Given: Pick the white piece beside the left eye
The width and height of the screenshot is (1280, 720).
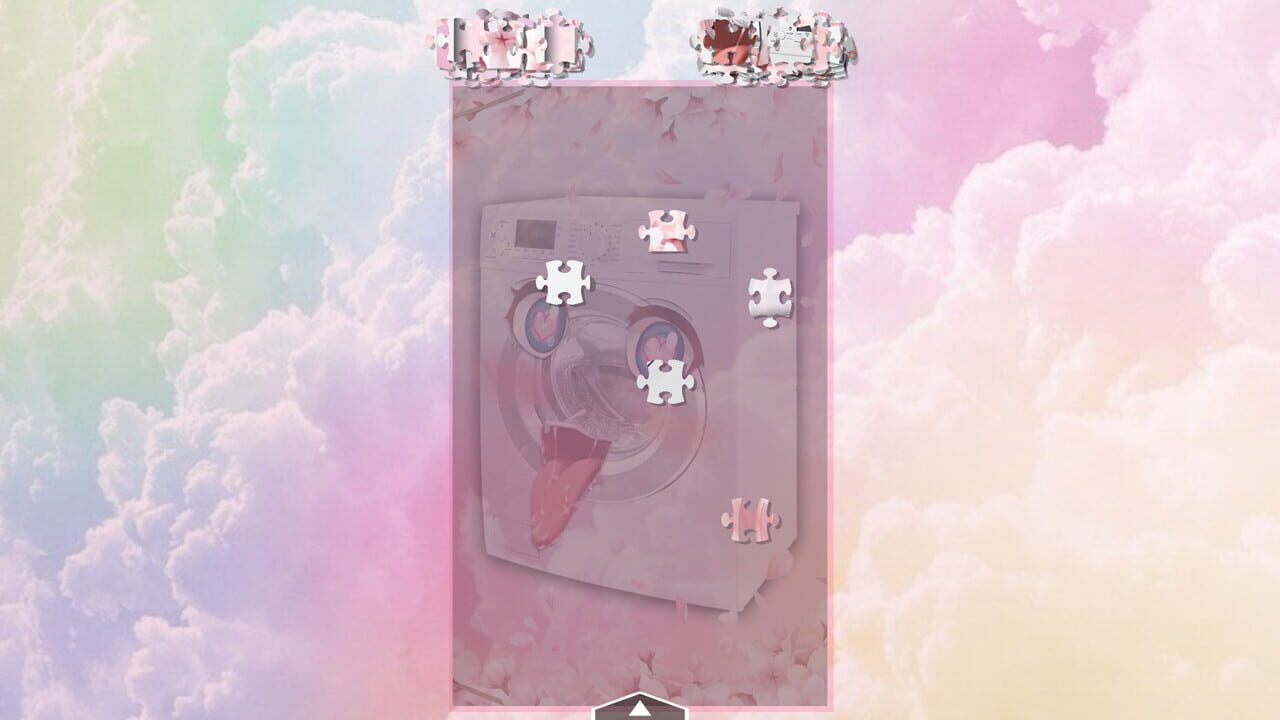Looking at the screenshot, I should (x=564, y=282).
